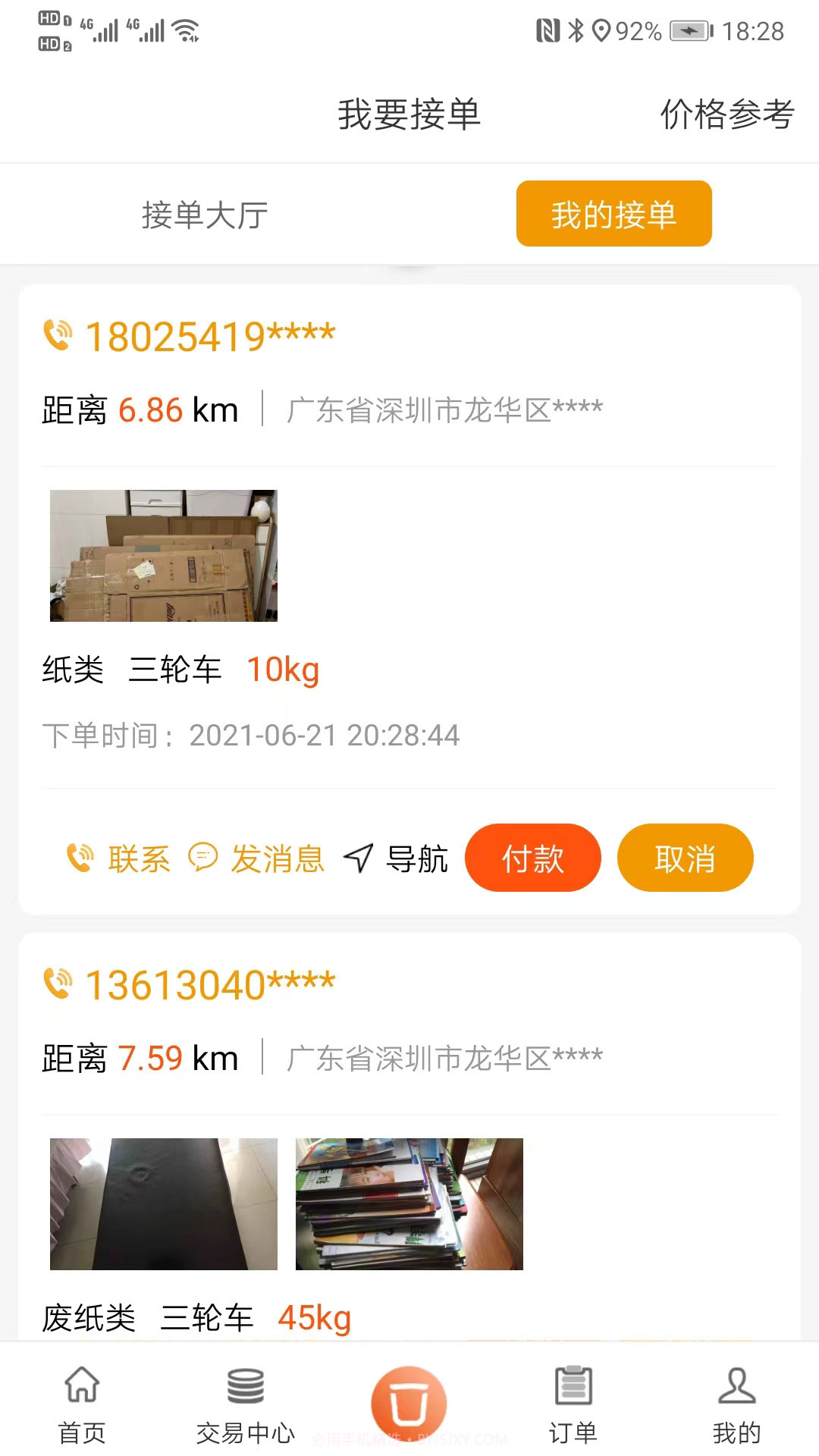
Task: Start navigation with the 导航 arrow icon
Action: [x=358, y=858]
